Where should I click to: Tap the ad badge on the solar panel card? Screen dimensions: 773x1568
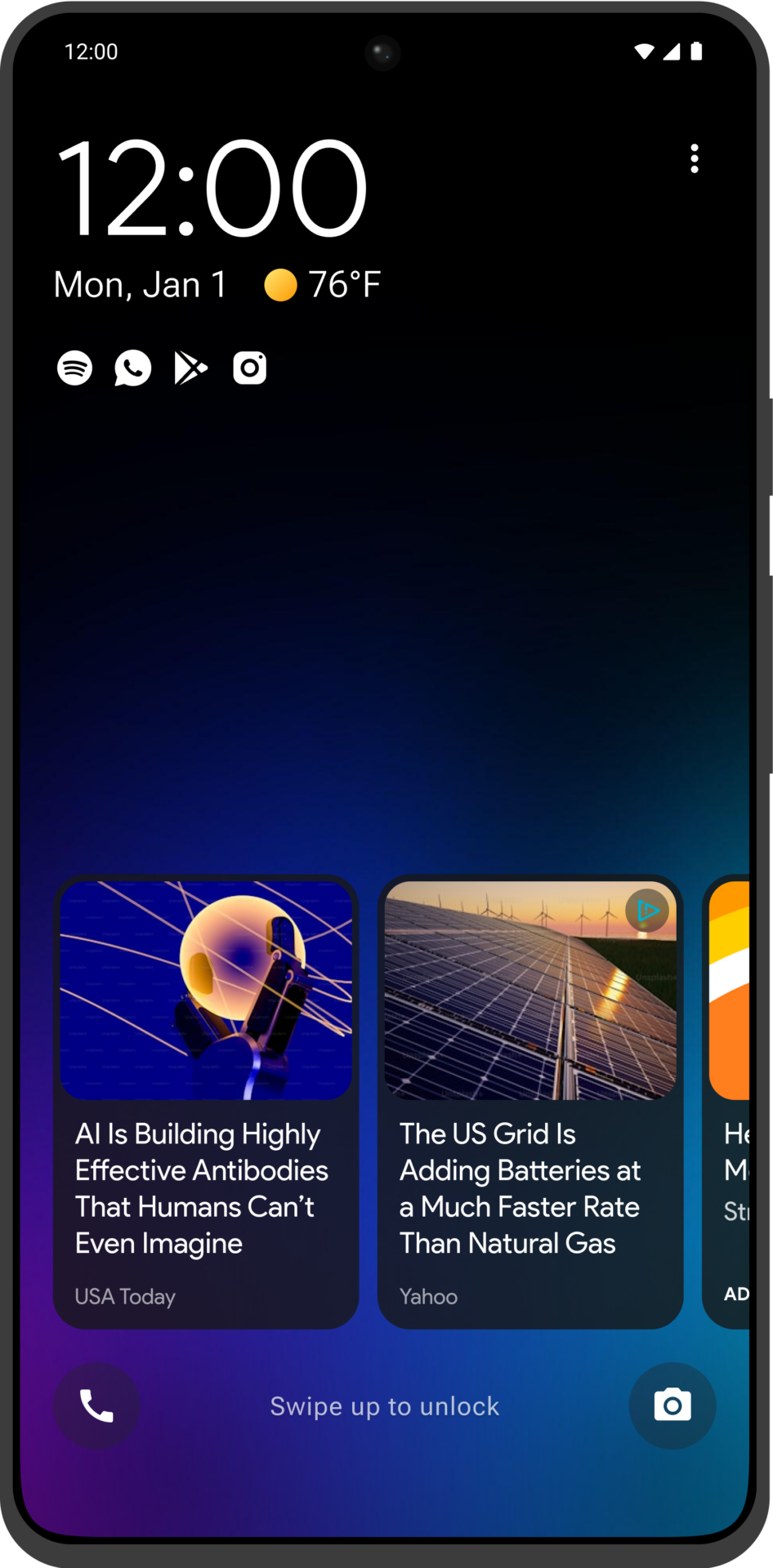(x=647, y=911)
